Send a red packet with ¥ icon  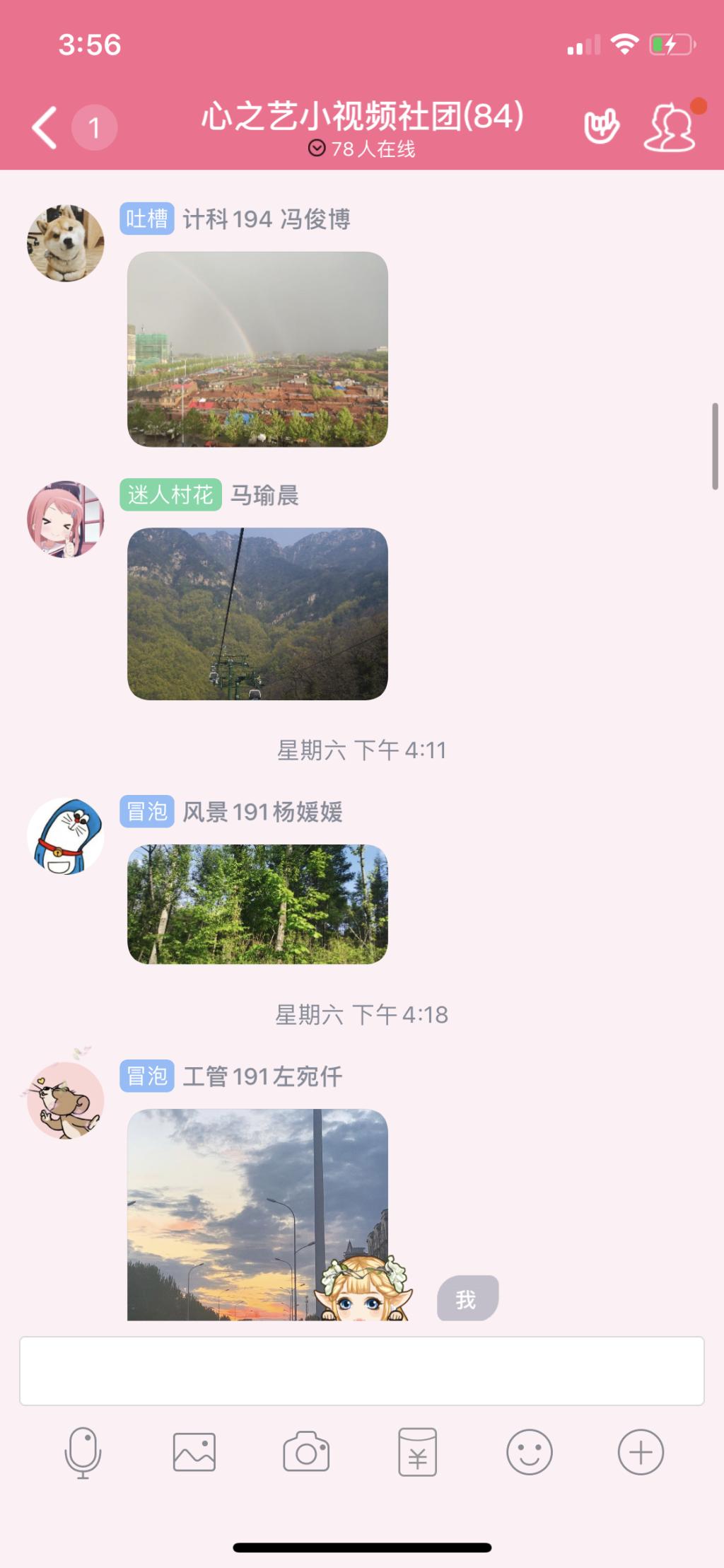417,1452
